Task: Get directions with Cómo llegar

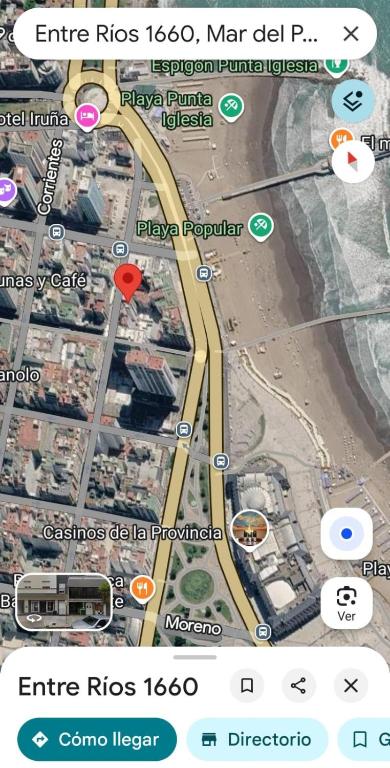Action: tap(97, 739)
